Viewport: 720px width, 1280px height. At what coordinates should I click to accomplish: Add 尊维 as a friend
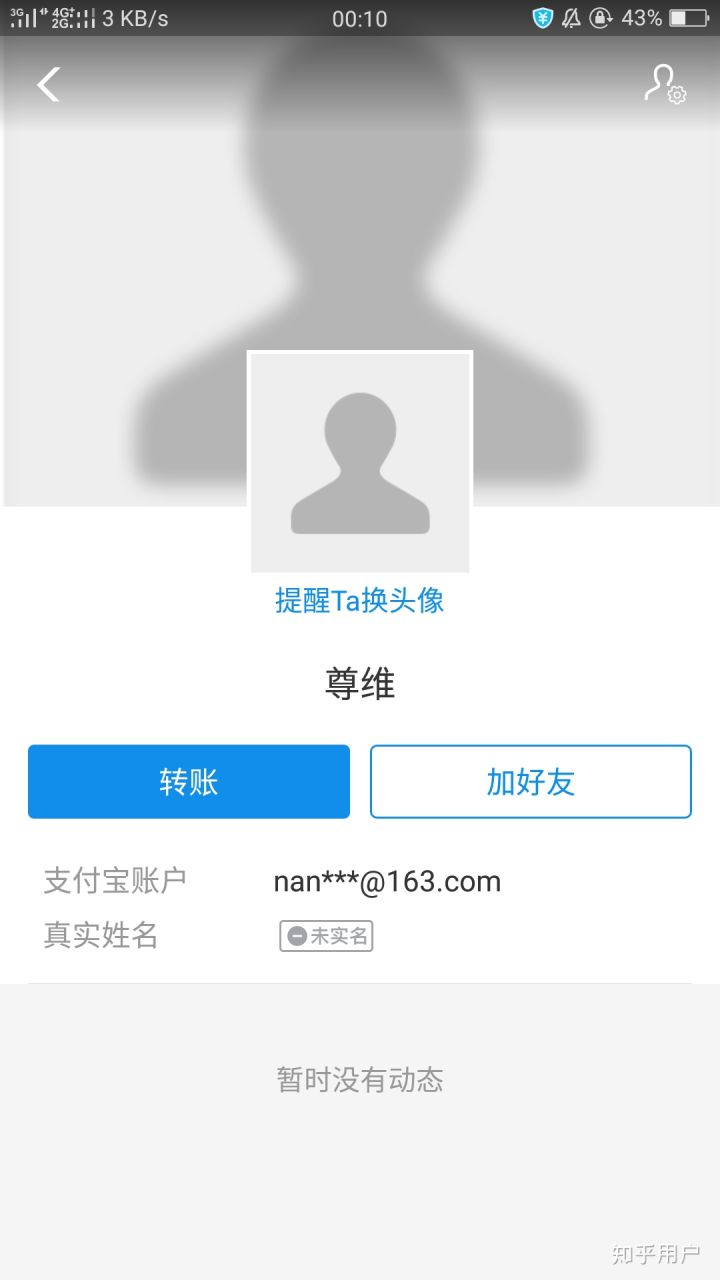[531, 782]
